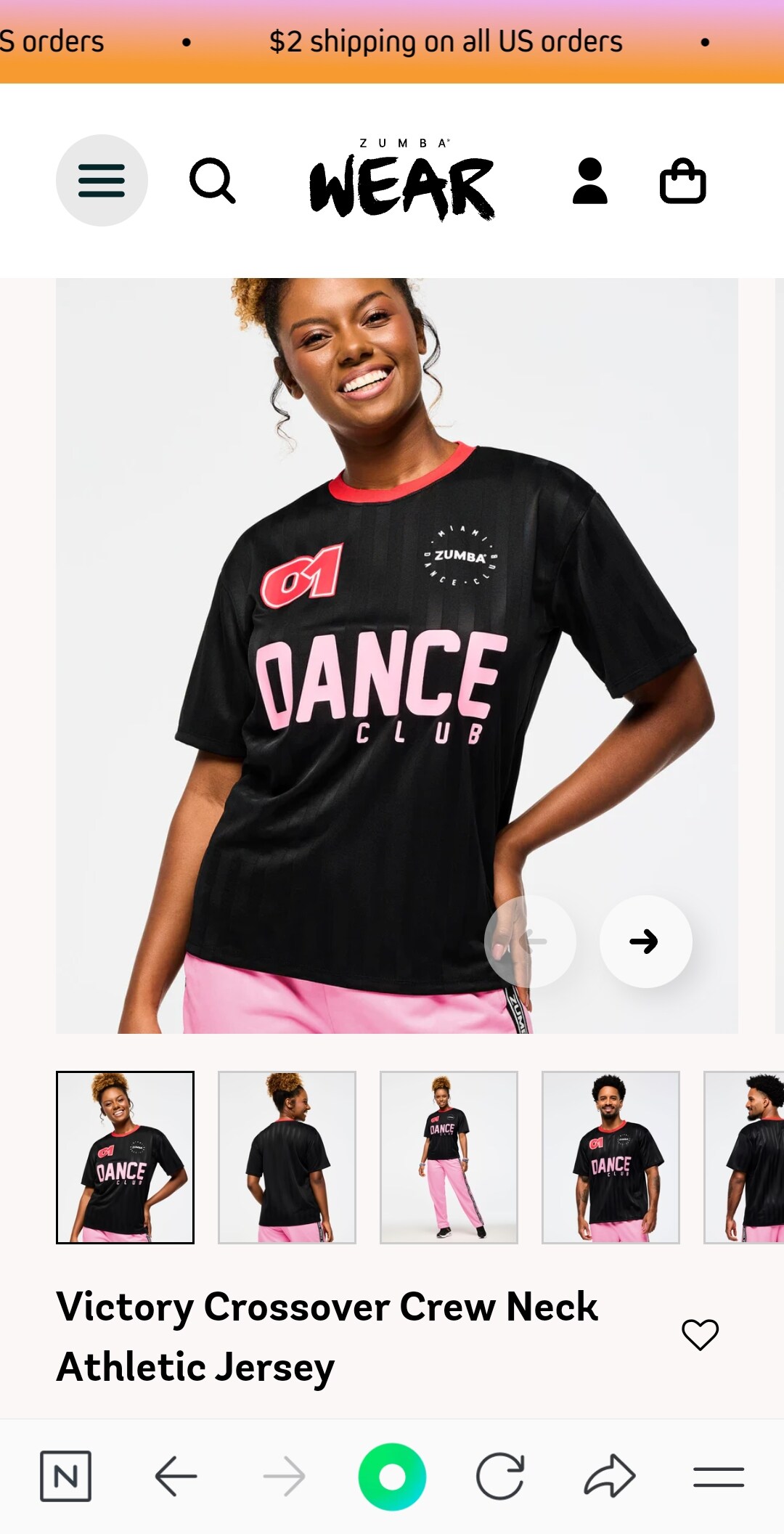784x1534 pixels.
Task: Open the browser's menu lines button
Action: point(718,1477)
